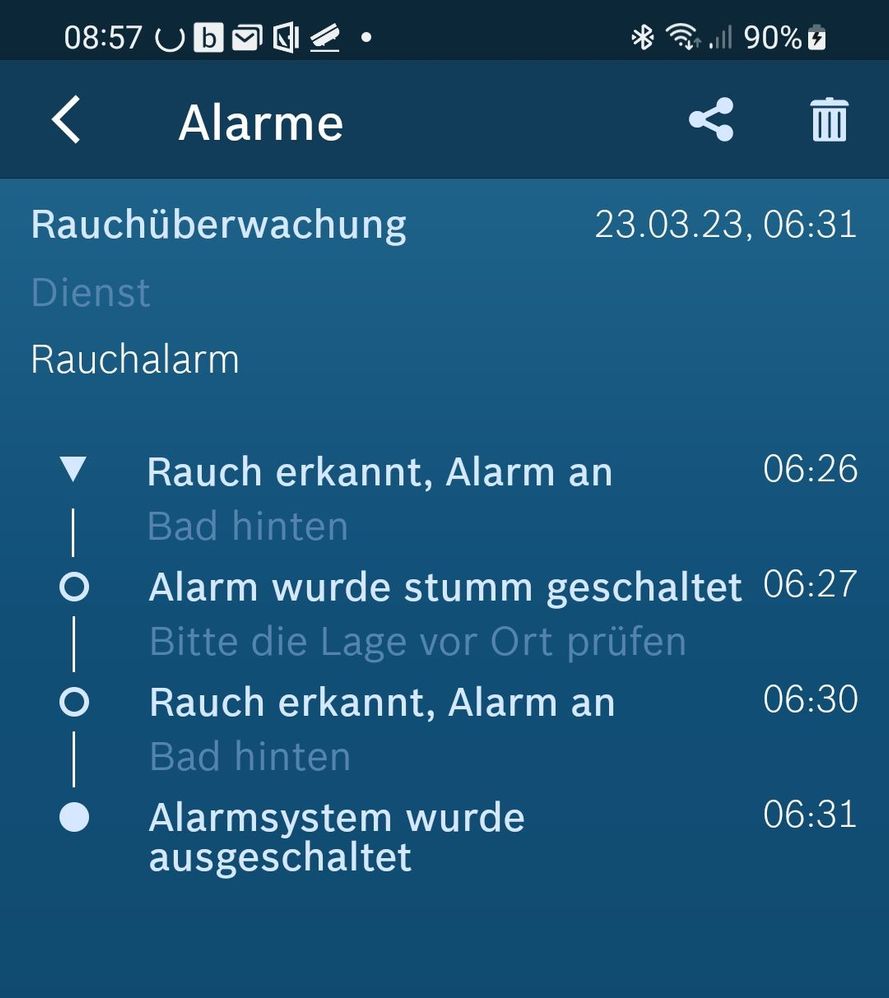The height and width of the screenshot is (998, 889).
Task: Select the 'Bitte die Lage vor Ort prüfen' message
Action: [x=415, y=640]
